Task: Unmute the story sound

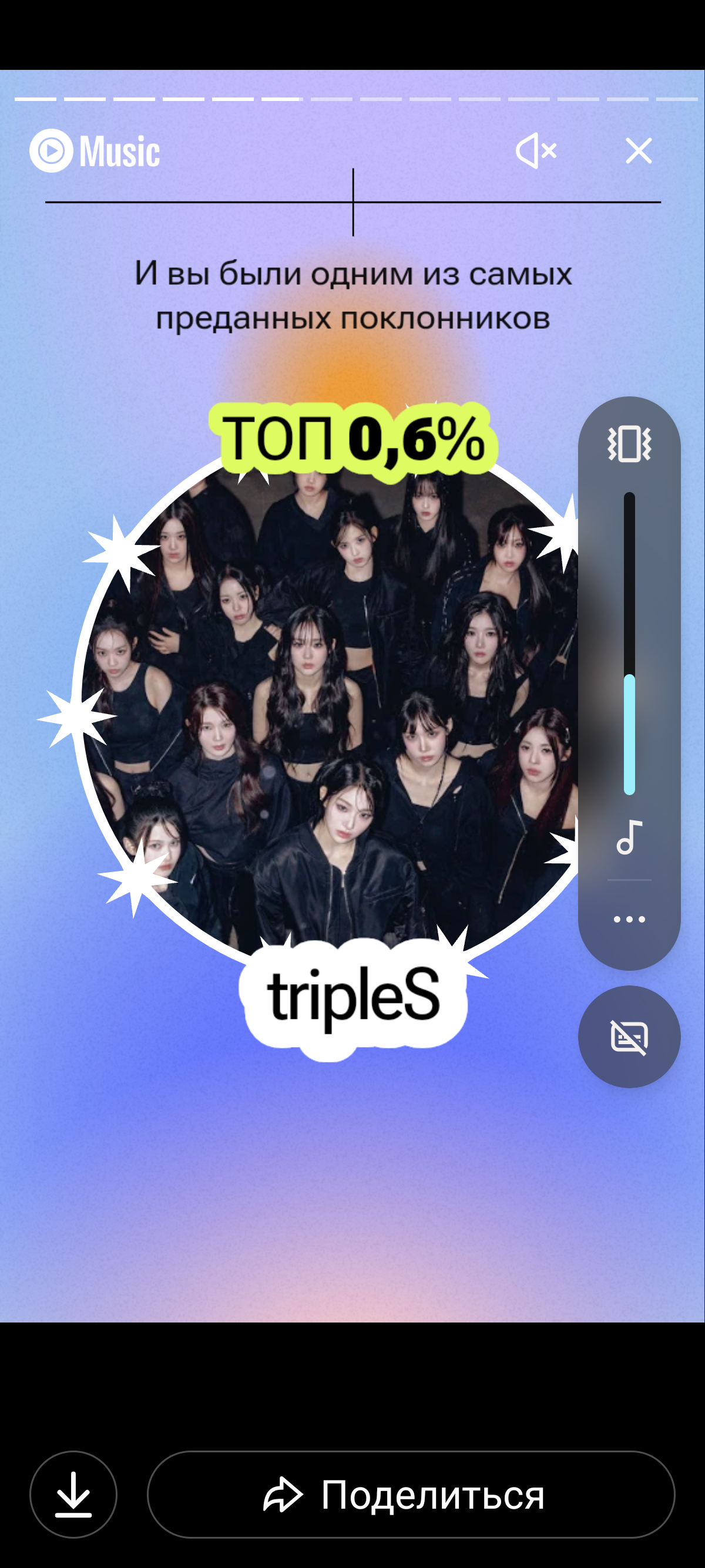Action: [x=535, y=150]
